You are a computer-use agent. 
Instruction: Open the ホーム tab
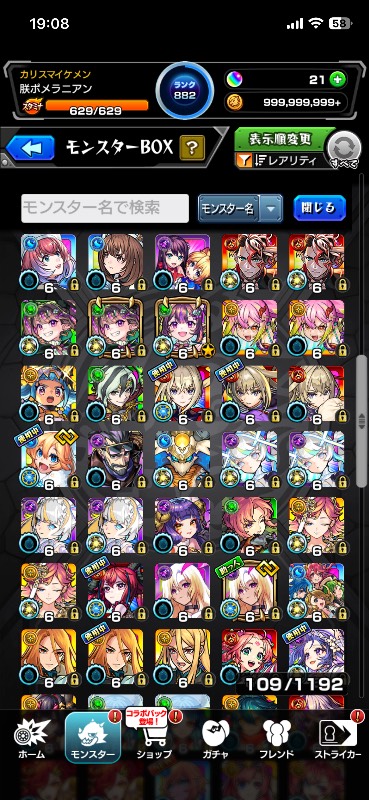(x=33, y=738)
